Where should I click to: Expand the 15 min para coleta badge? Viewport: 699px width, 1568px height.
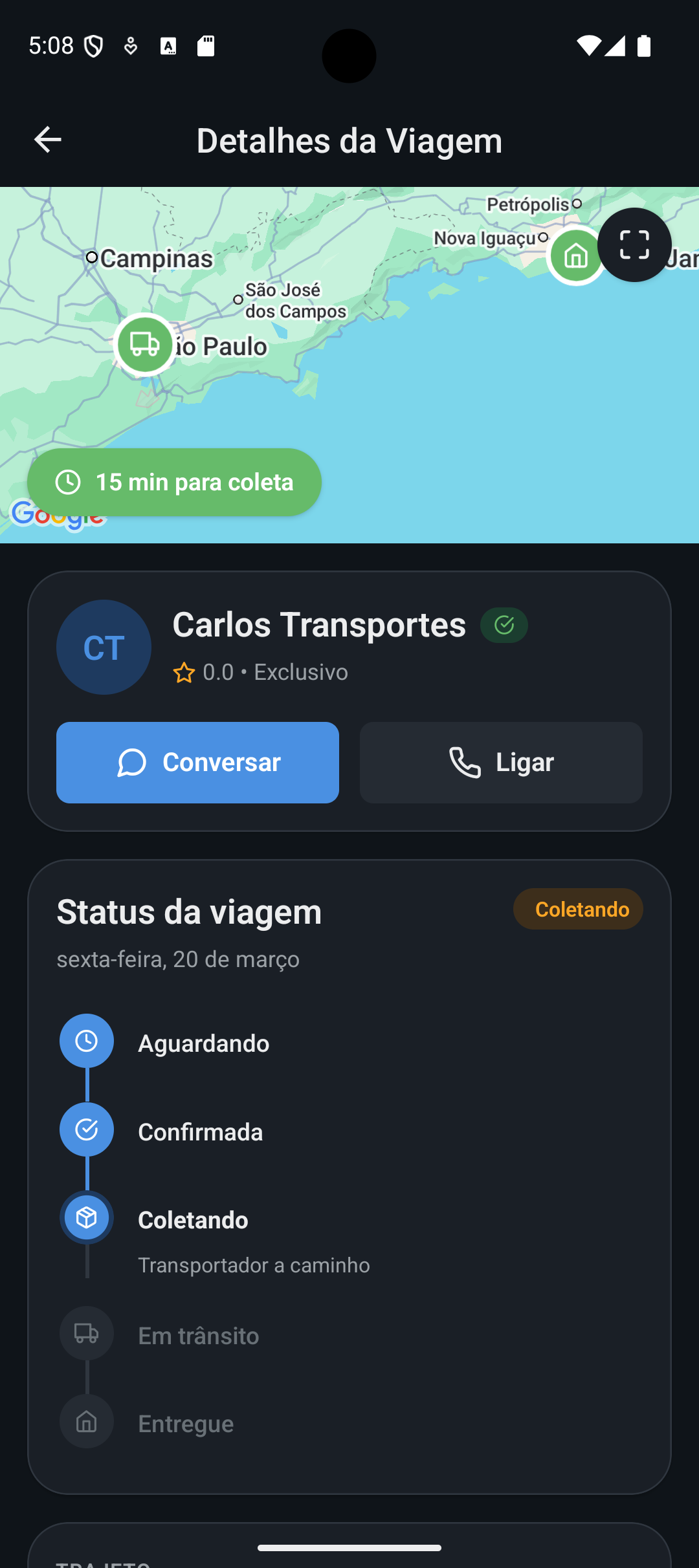174,481
